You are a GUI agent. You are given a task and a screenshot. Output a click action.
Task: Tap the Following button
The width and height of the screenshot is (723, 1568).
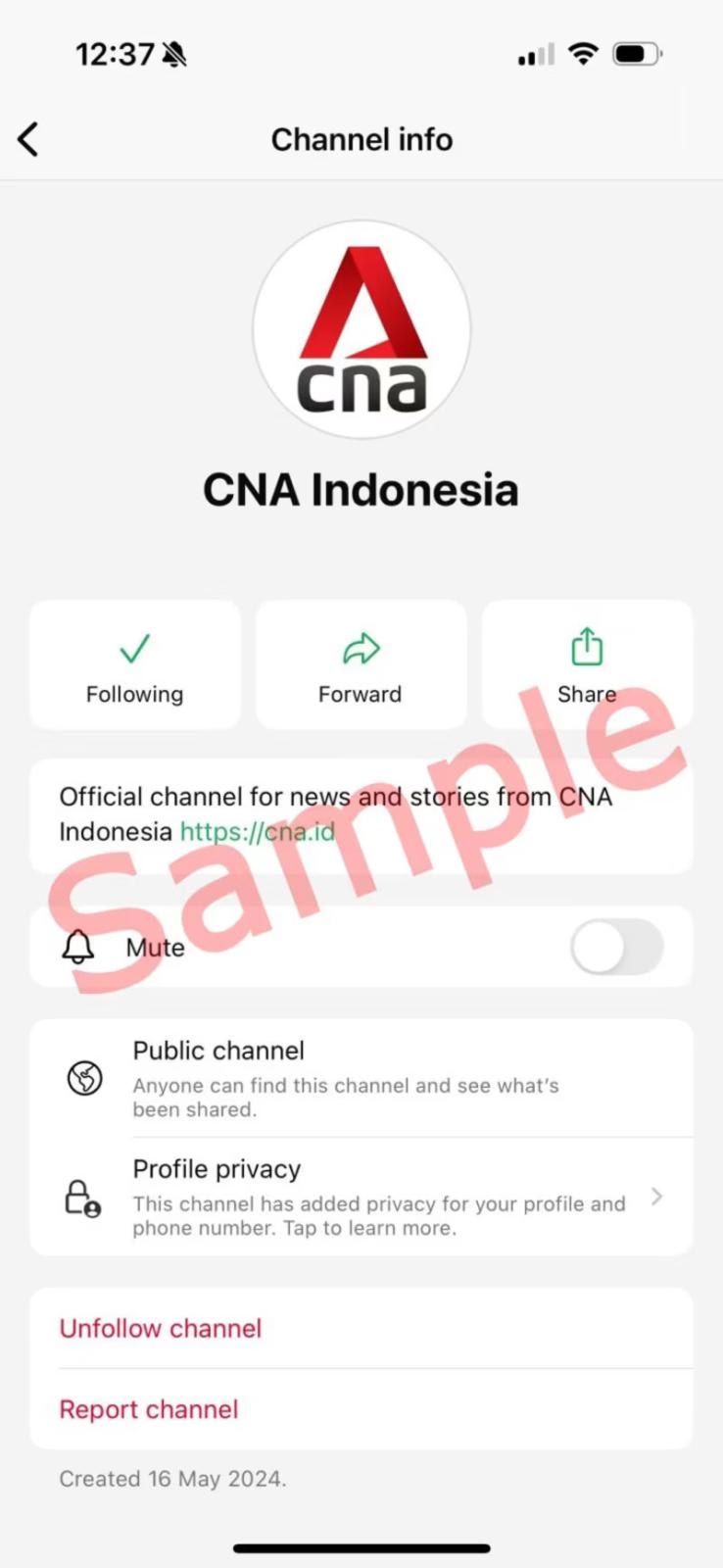135,665
